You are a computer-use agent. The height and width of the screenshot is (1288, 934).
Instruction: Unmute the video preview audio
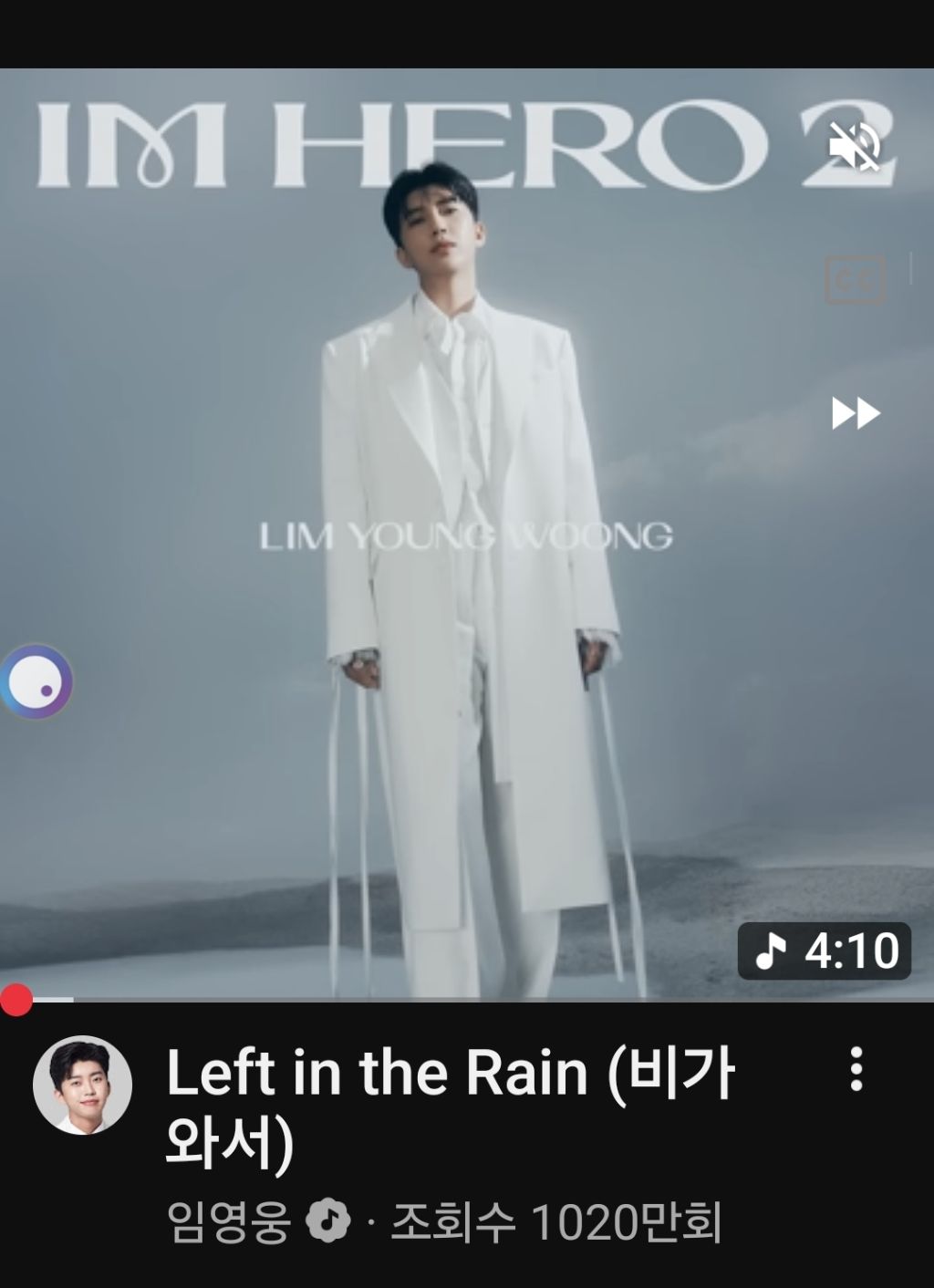pyautogui.click(x=855, y=146)
